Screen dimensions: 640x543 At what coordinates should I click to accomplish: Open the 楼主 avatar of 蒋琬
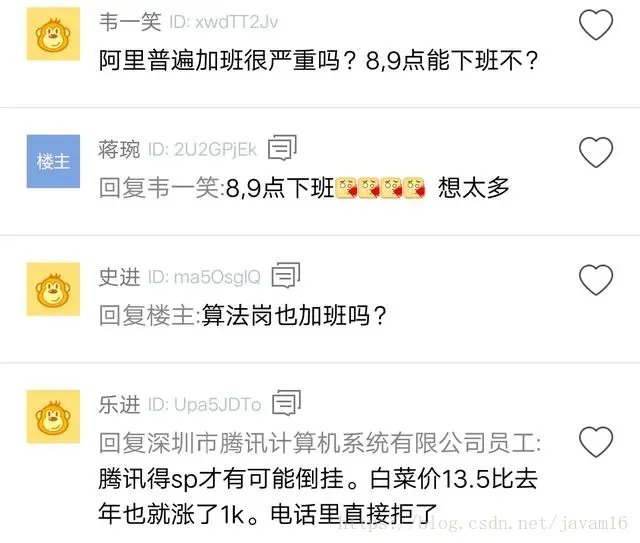pyautogui.click(x=53, y=162)
